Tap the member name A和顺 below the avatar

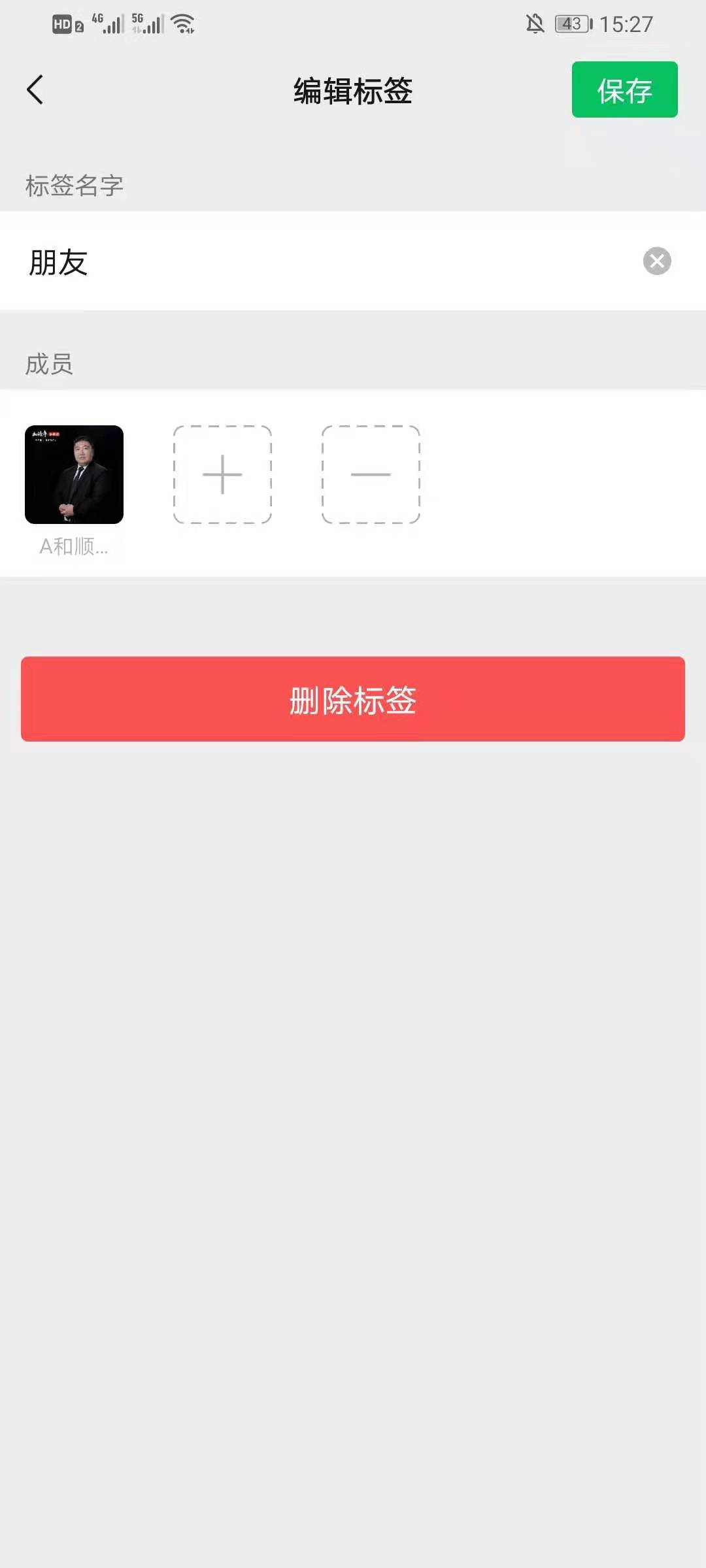74,549
